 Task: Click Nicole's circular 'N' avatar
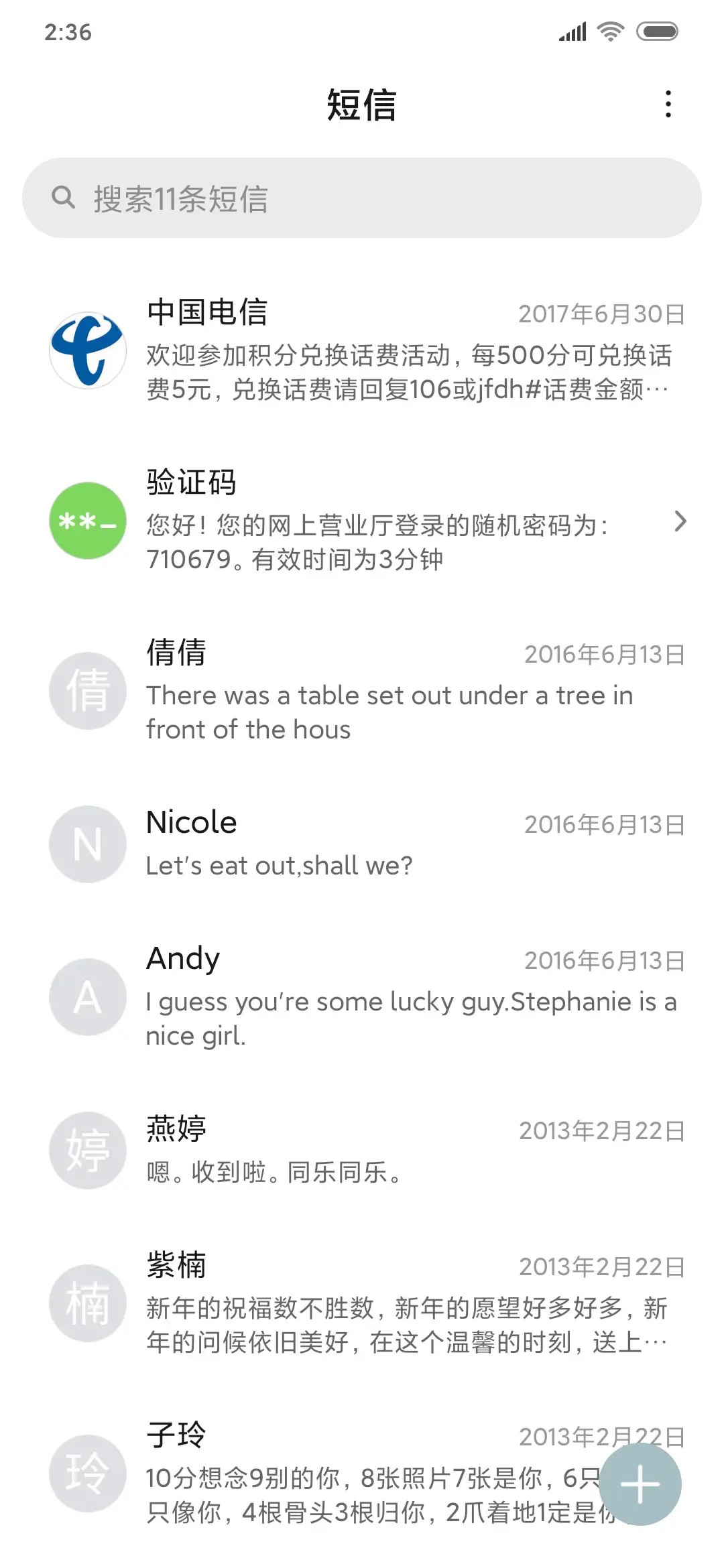[x=87, y=844]
